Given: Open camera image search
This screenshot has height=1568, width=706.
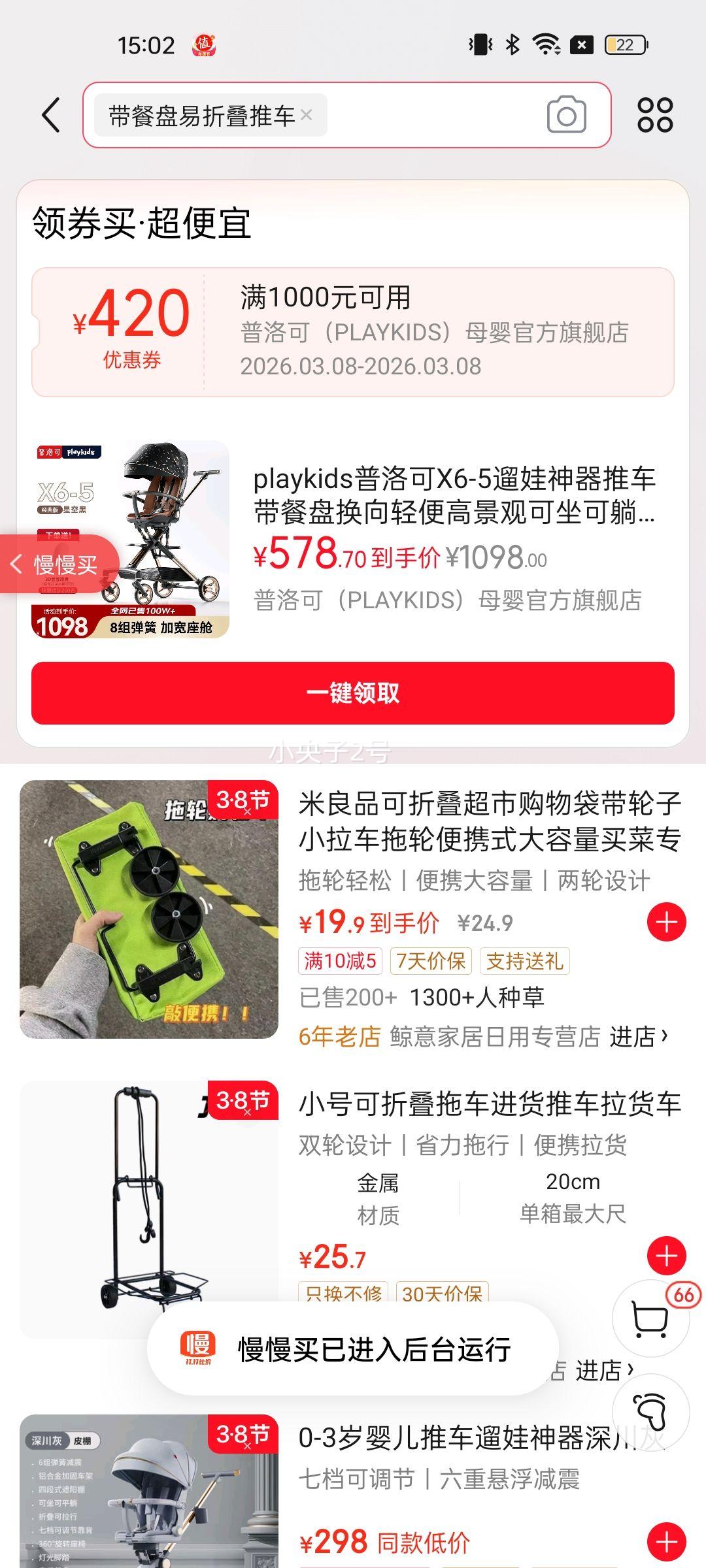Looking at the screenshot, I should (566, 116).
